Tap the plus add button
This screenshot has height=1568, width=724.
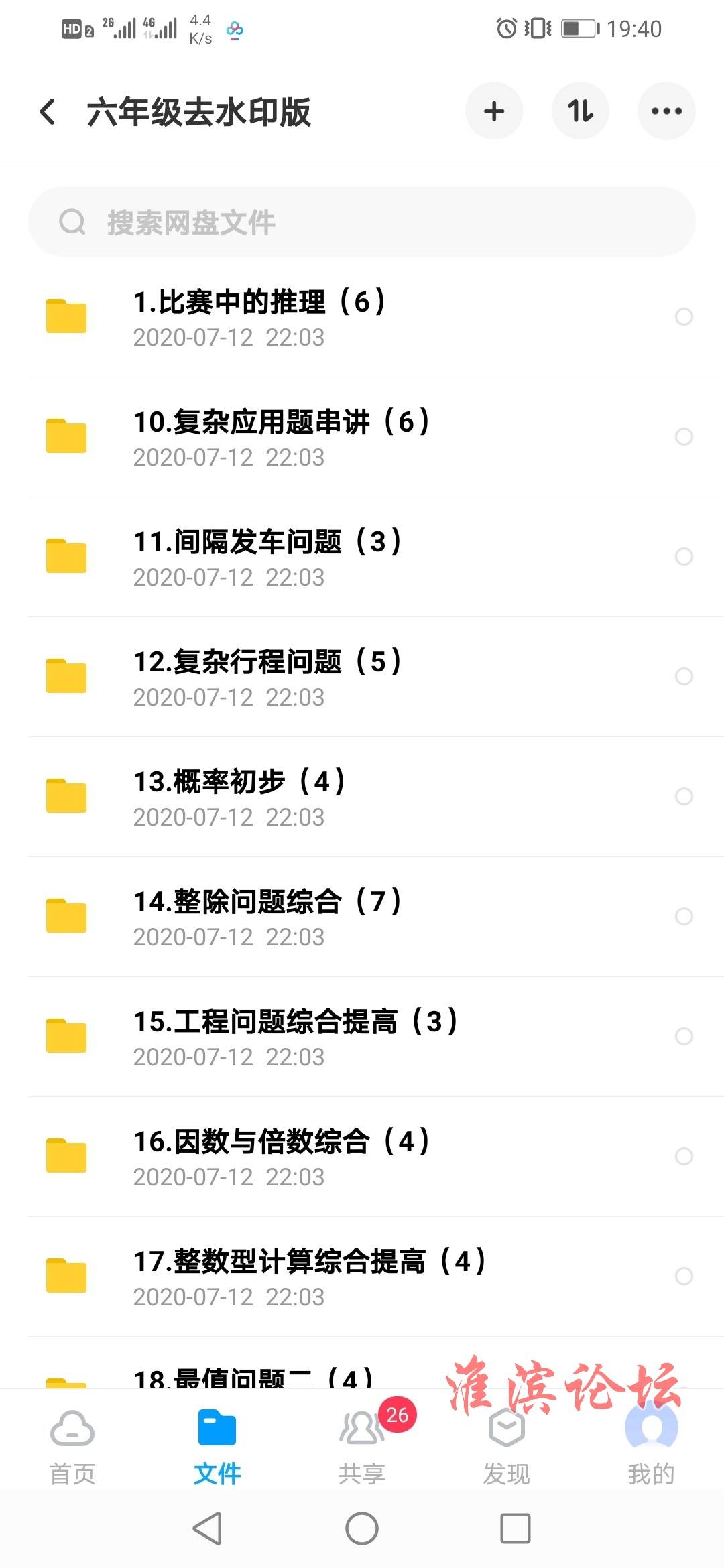(x=494, y=111)
